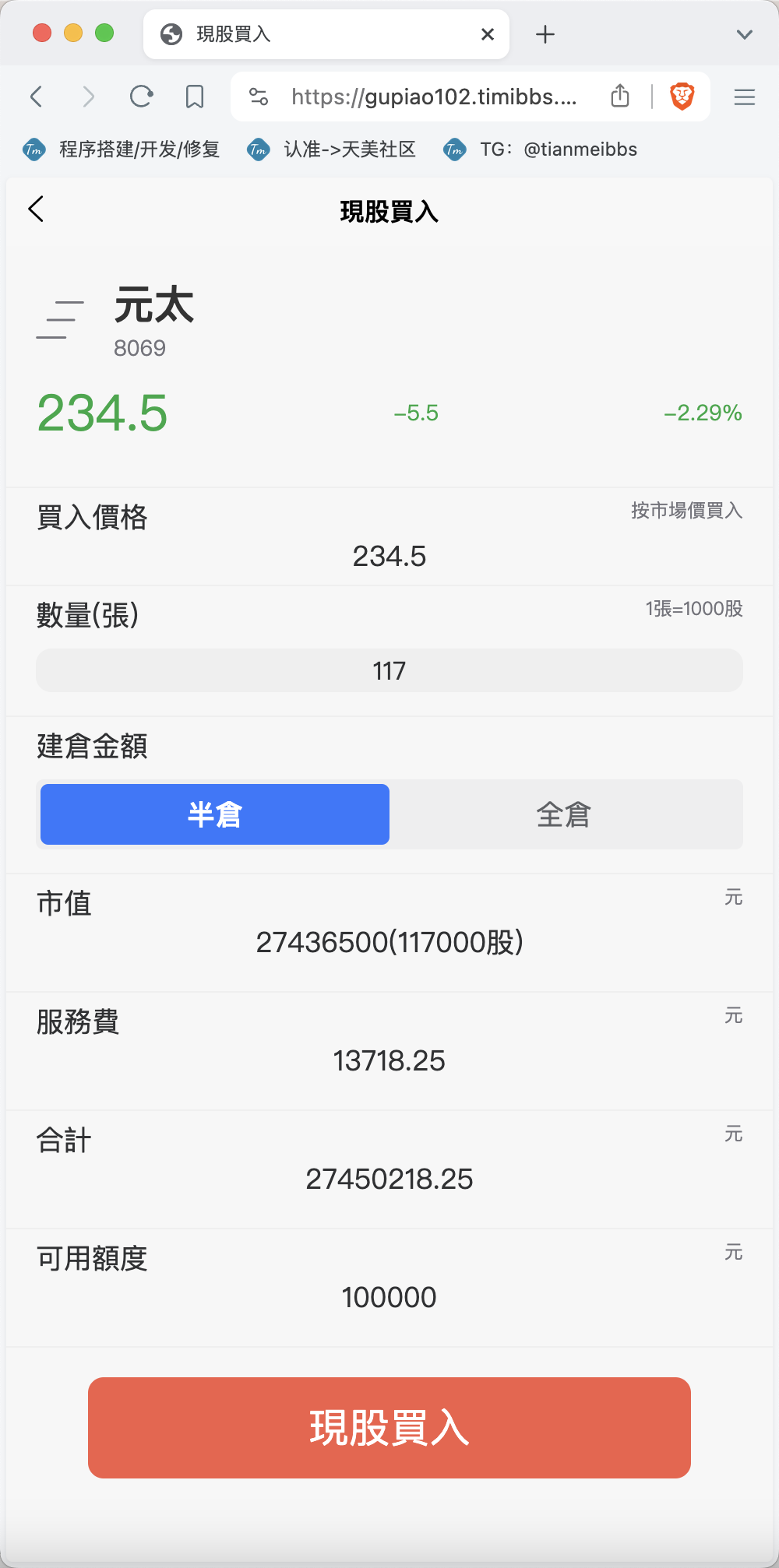The image size is (779, 1568).
Task: Choose 按市場價買入 market price option
Action: 686,511
